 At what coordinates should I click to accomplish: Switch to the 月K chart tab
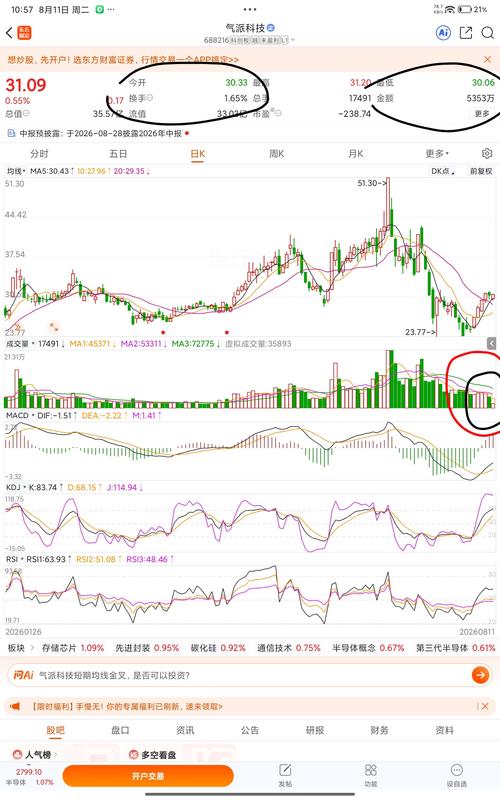coord(356,154)
